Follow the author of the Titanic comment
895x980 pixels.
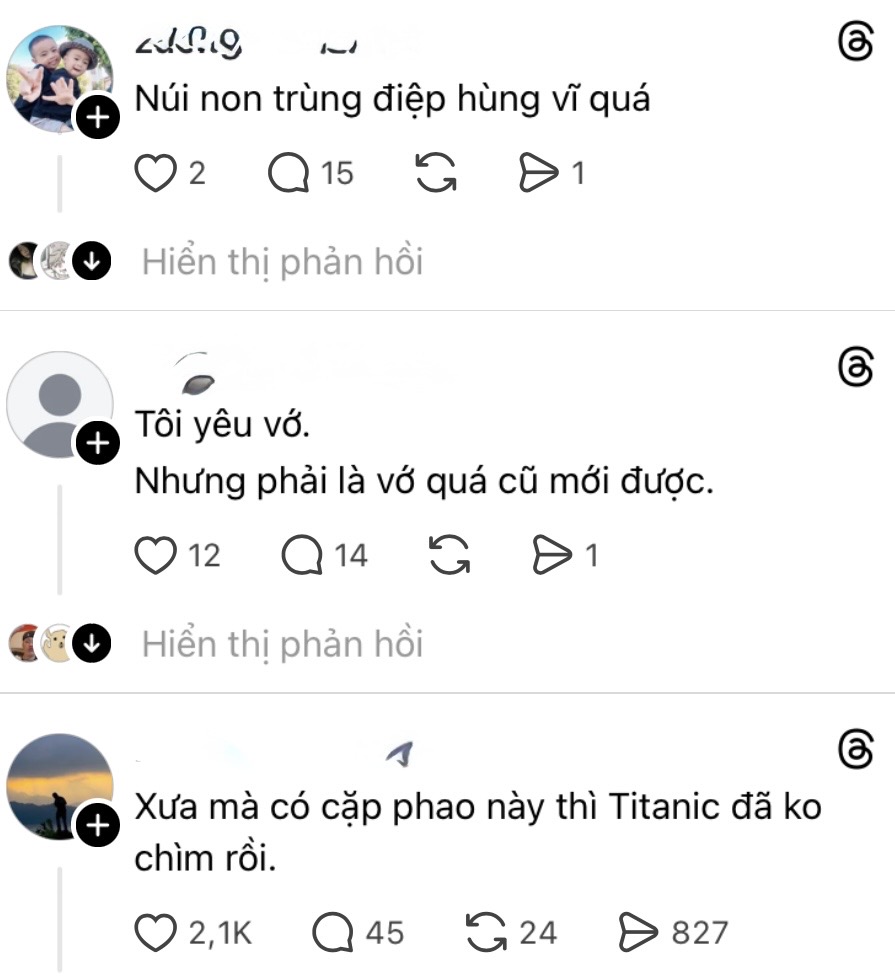pyautogui.click(x=97, y=825)
